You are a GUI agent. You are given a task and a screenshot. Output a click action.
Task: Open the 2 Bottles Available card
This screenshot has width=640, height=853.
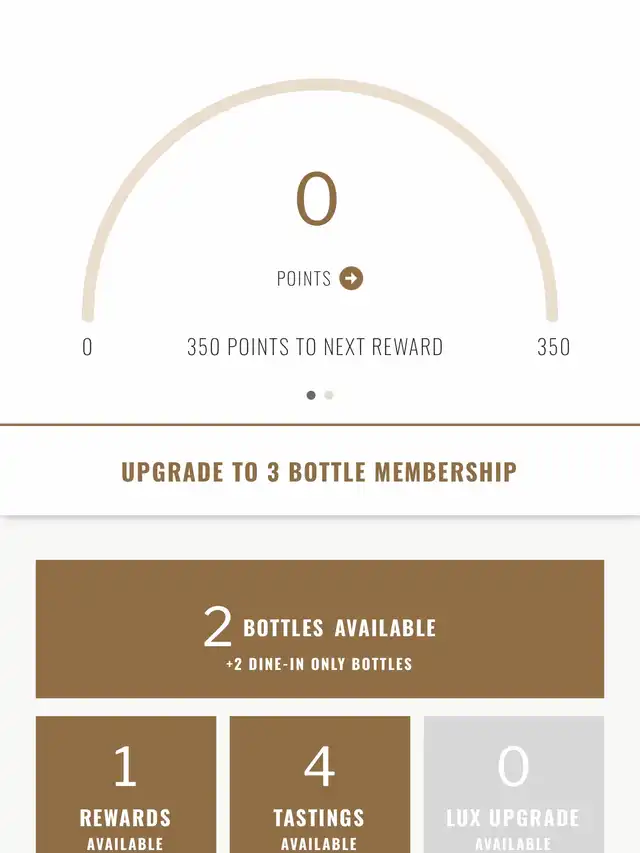(x=319, y=629)
